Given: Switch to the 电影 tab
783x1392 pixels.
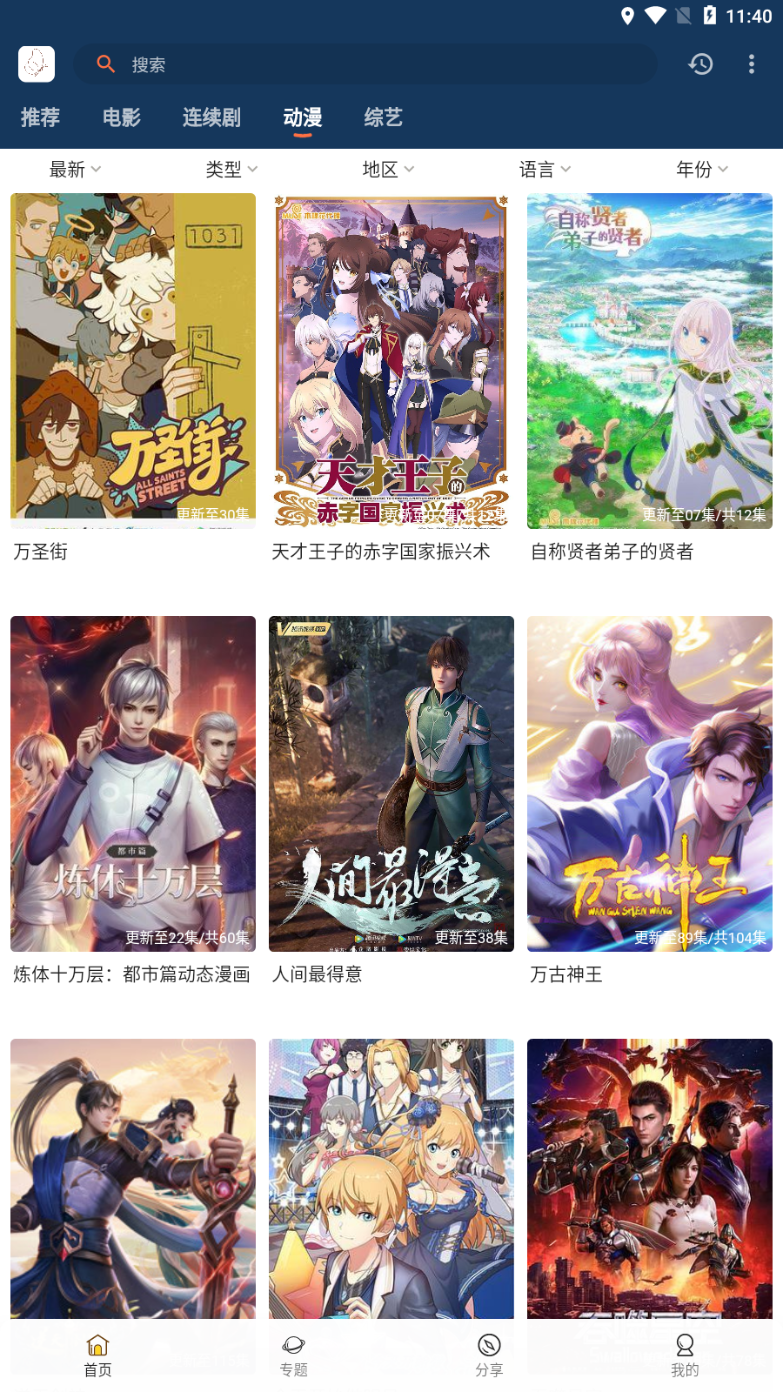Looking at the screenshot, I should (x=120, y=117).
